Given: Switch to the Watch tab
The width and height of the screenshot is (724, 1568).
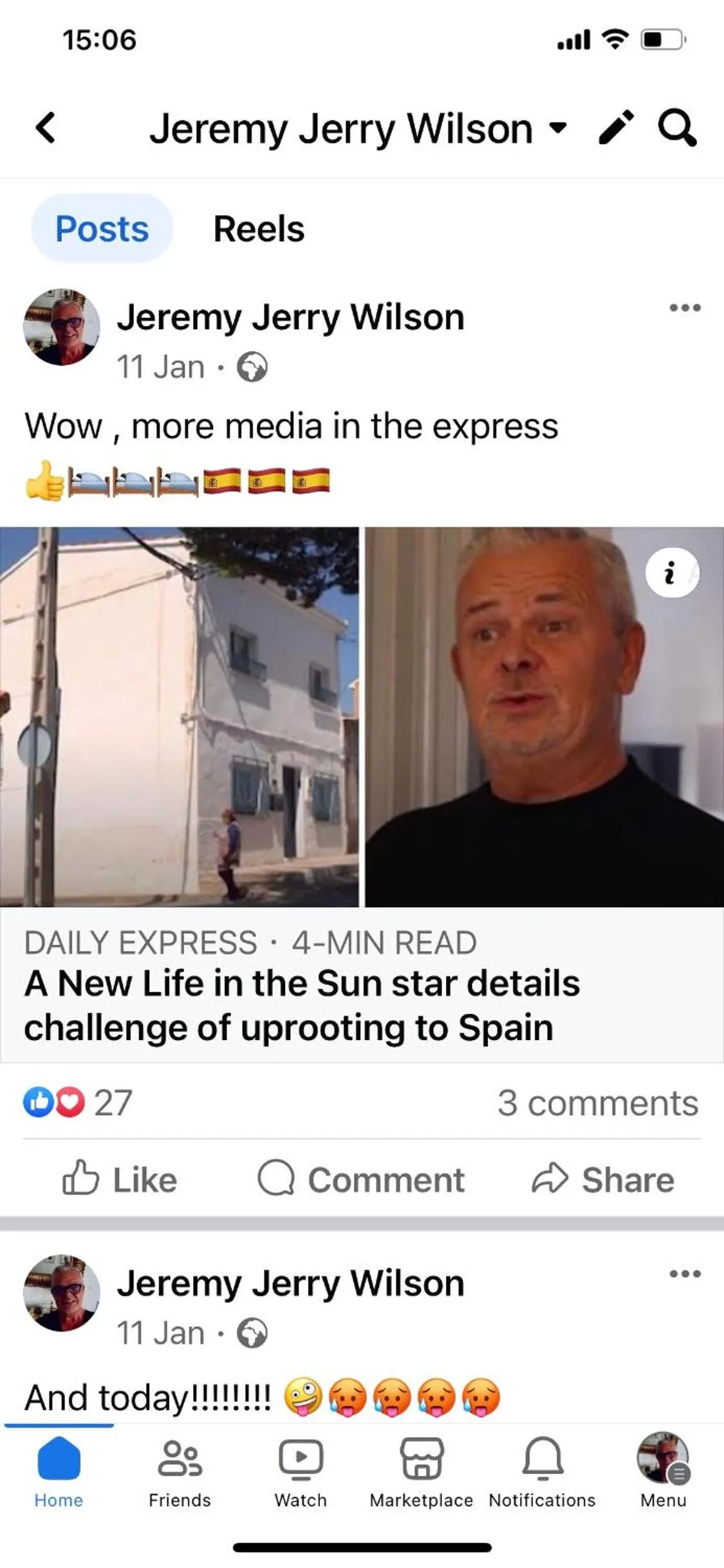Looking at the screenshot, I should coord(301,1473).
